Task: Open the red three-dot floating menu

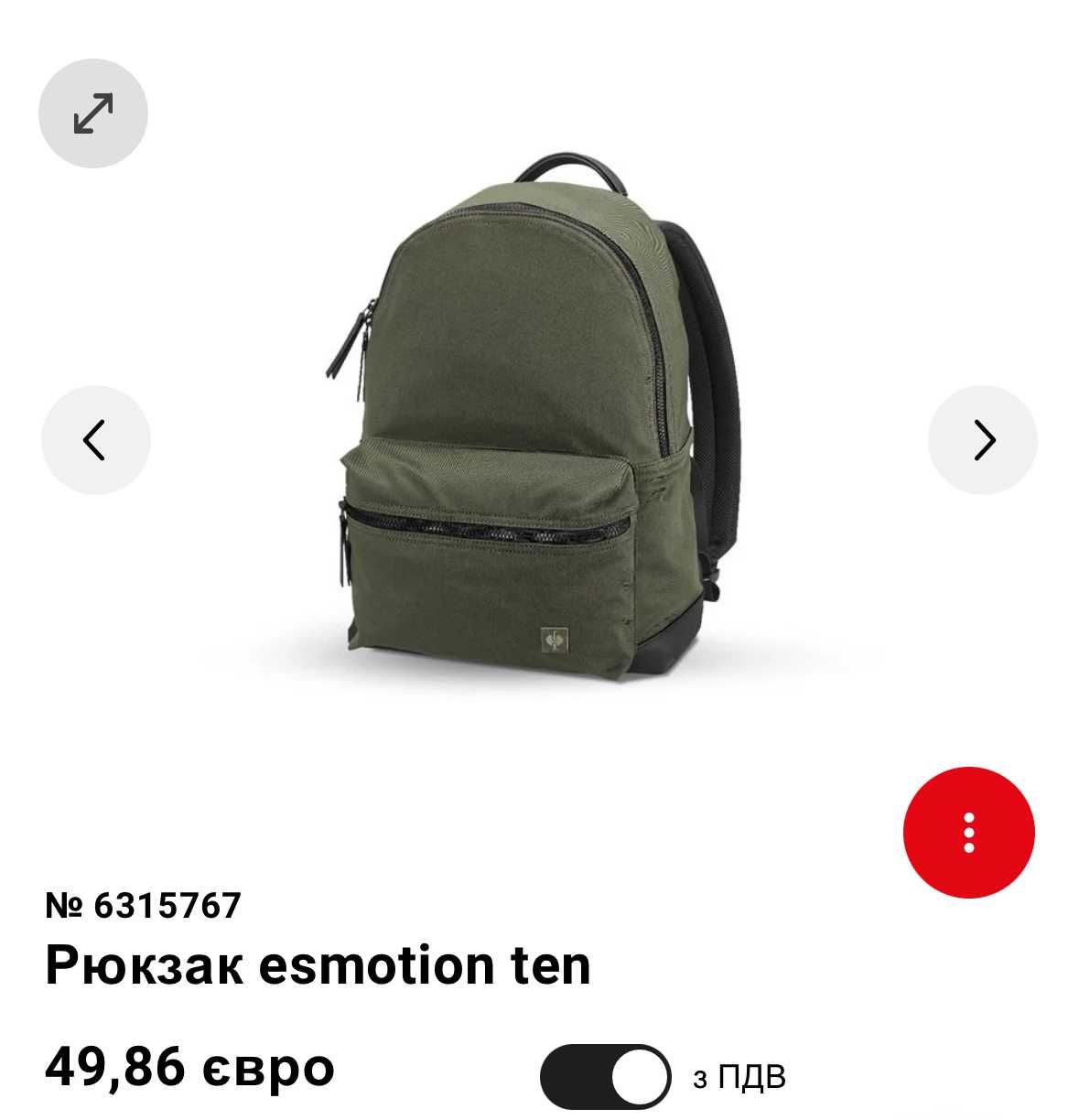Action: pos(968,833)
